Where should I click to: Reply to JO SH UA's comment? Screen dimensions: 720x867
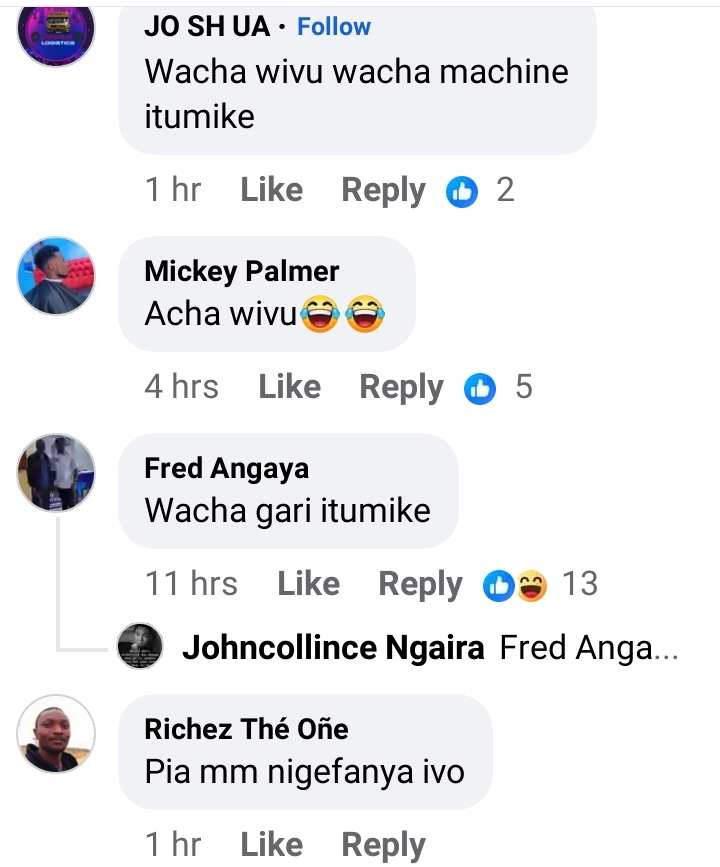click(383, 190)
